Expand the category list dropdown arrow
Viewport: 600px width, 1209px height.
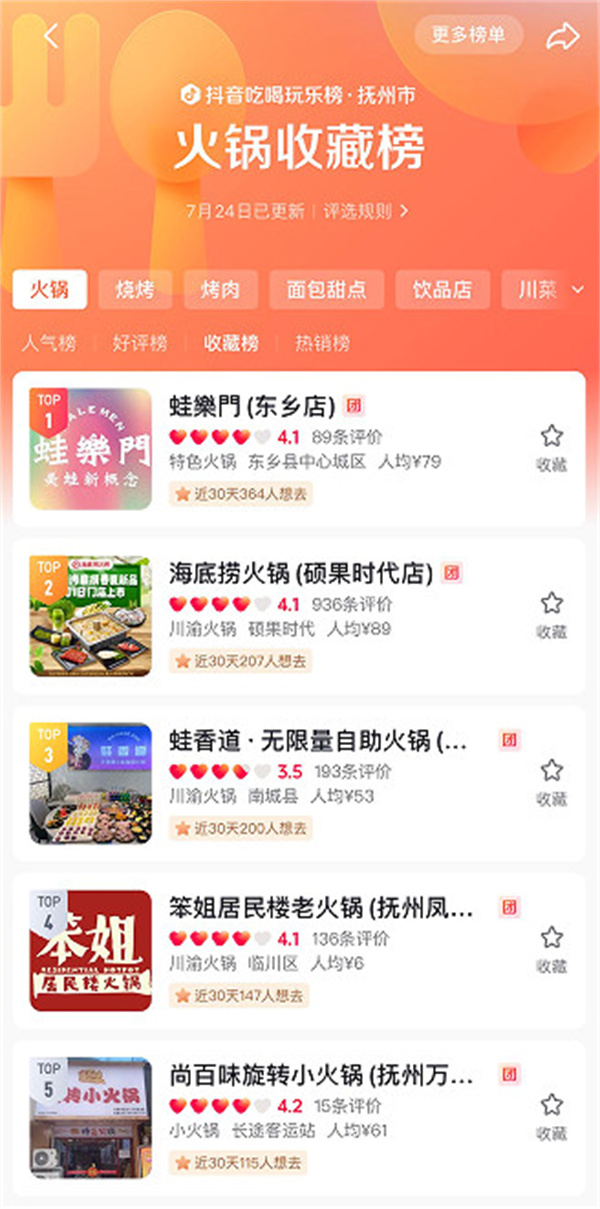click(x=577, y=289)
